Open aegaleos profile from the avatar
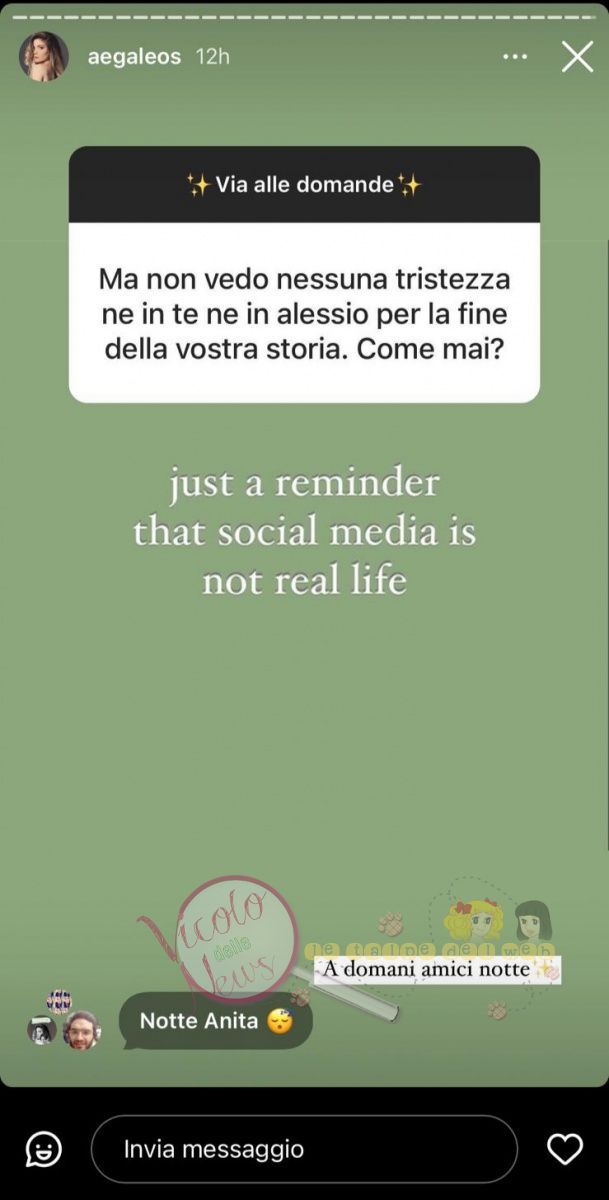The height and width of the screenshot is (1200, 609). point(44,57)
